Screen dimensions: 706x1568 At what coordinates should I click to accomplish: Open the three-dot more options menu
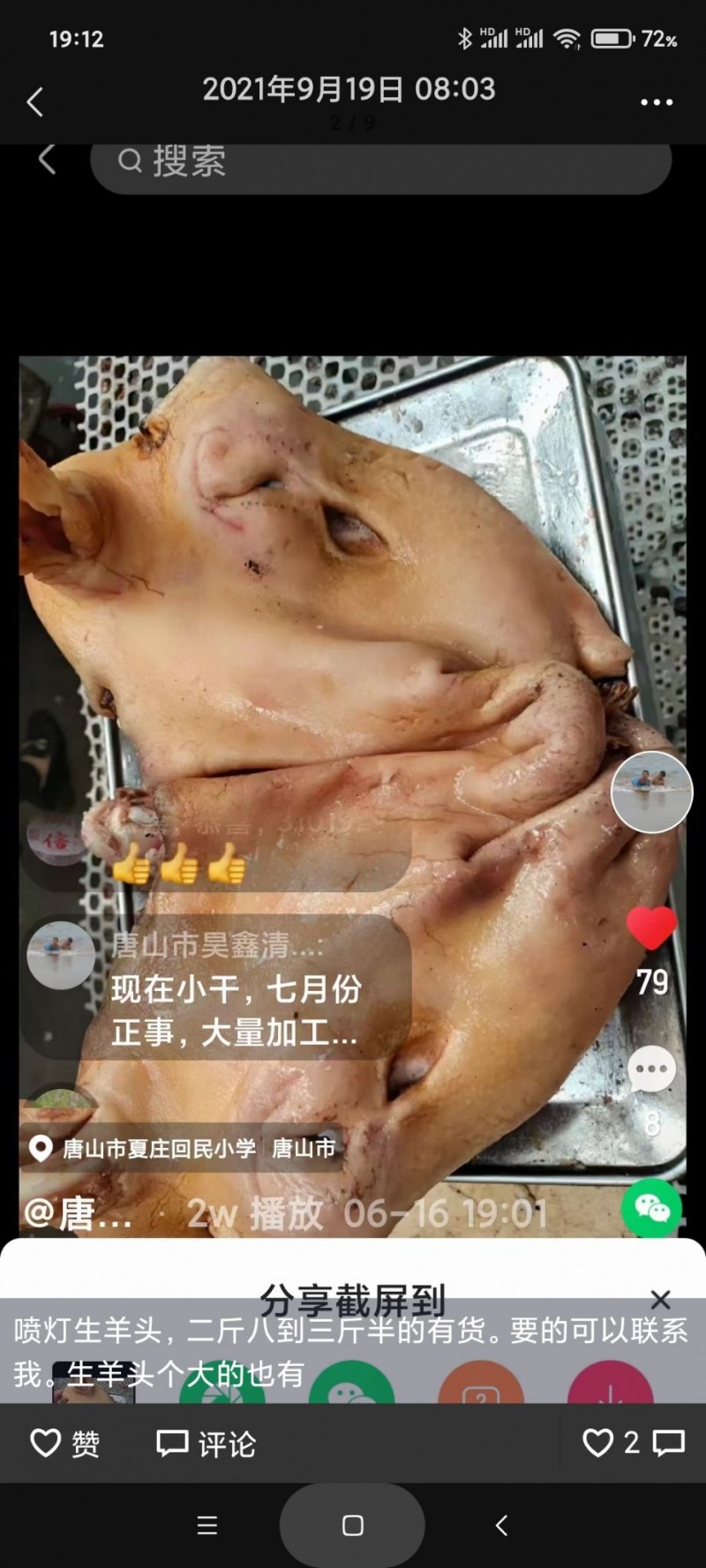(656, 102)
